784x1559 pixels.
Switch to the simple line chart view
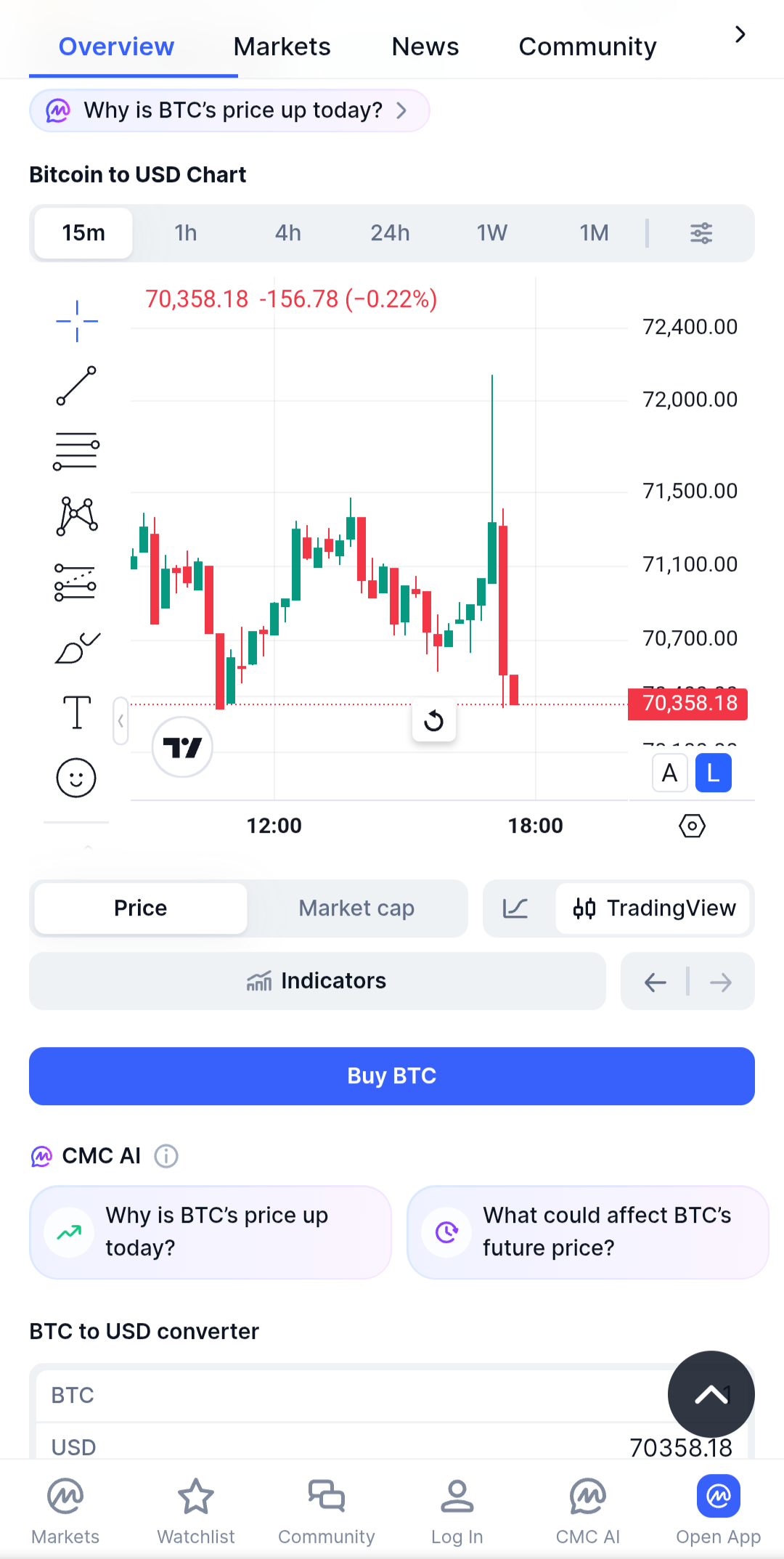(x=515, y=908)
